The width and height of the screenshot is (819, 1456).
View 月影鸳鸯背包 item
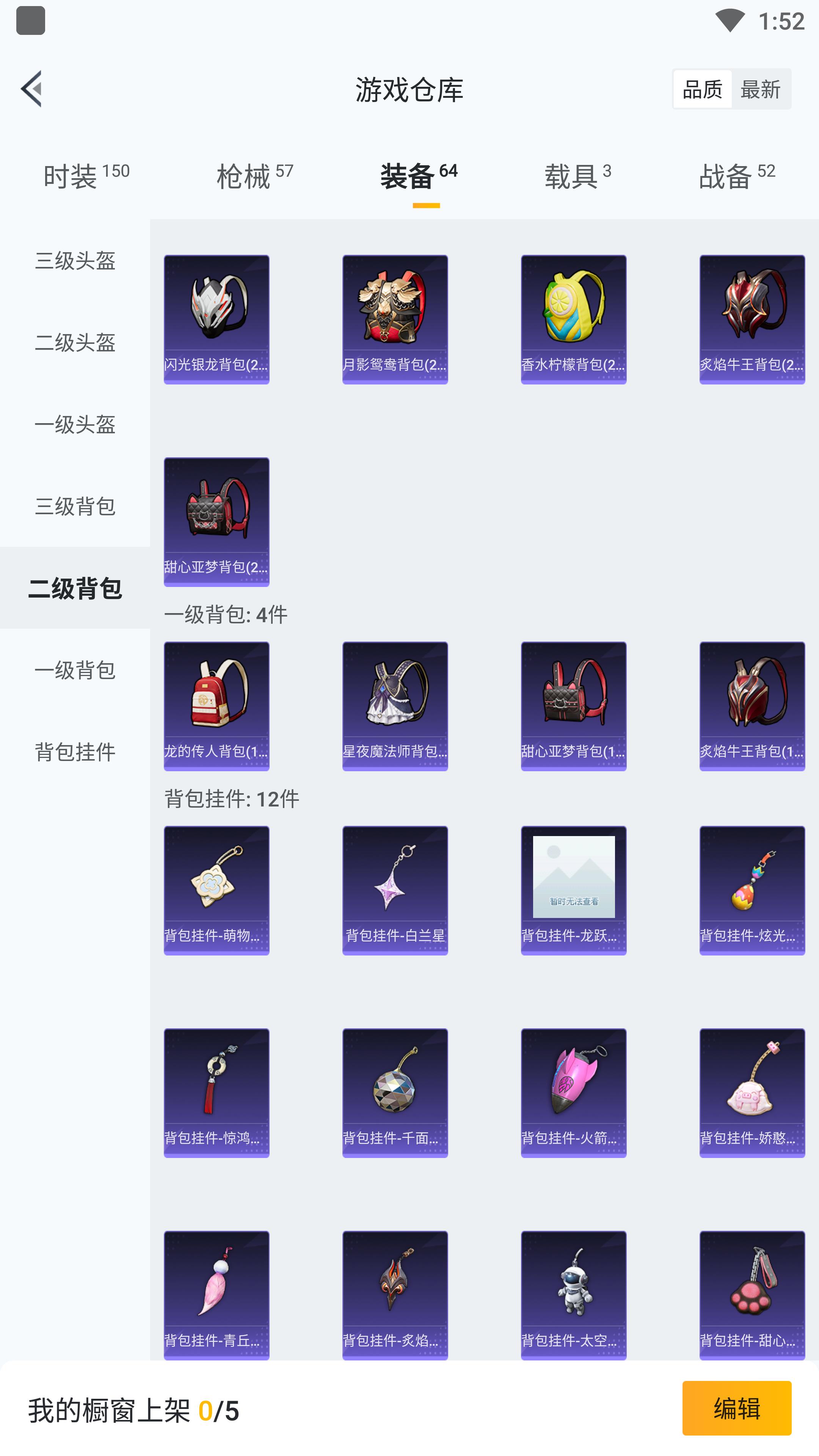(394, 319)
